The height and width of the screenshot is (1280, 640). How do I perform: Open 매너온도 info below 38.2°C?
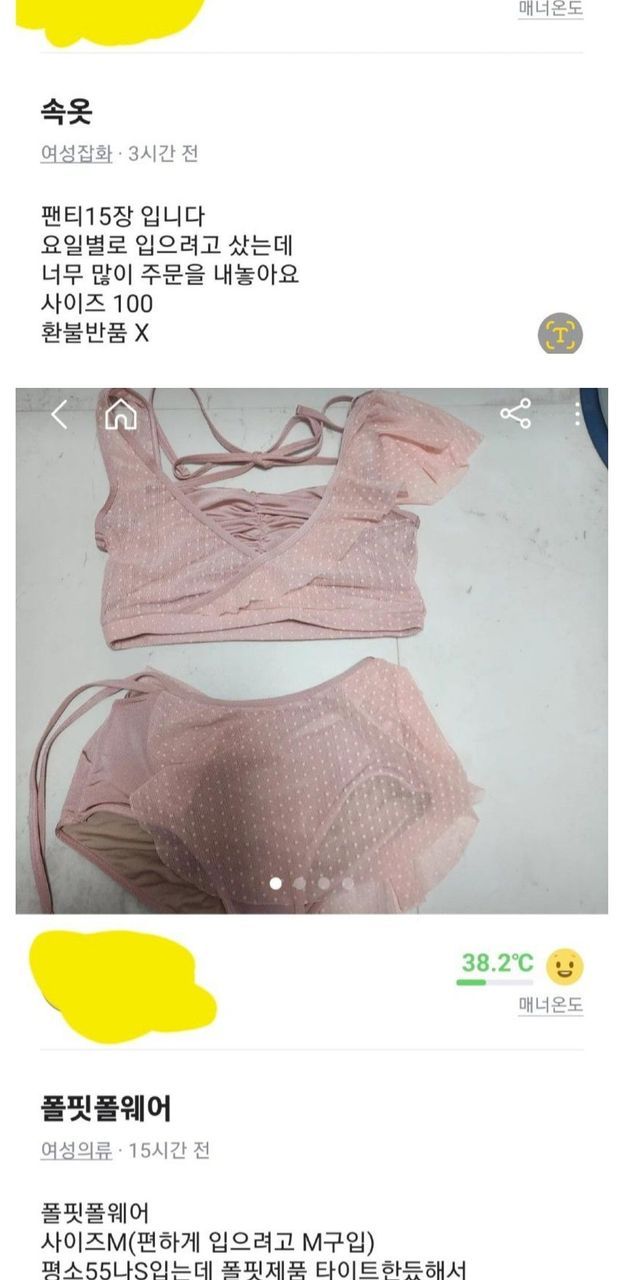pos(550,1005)
